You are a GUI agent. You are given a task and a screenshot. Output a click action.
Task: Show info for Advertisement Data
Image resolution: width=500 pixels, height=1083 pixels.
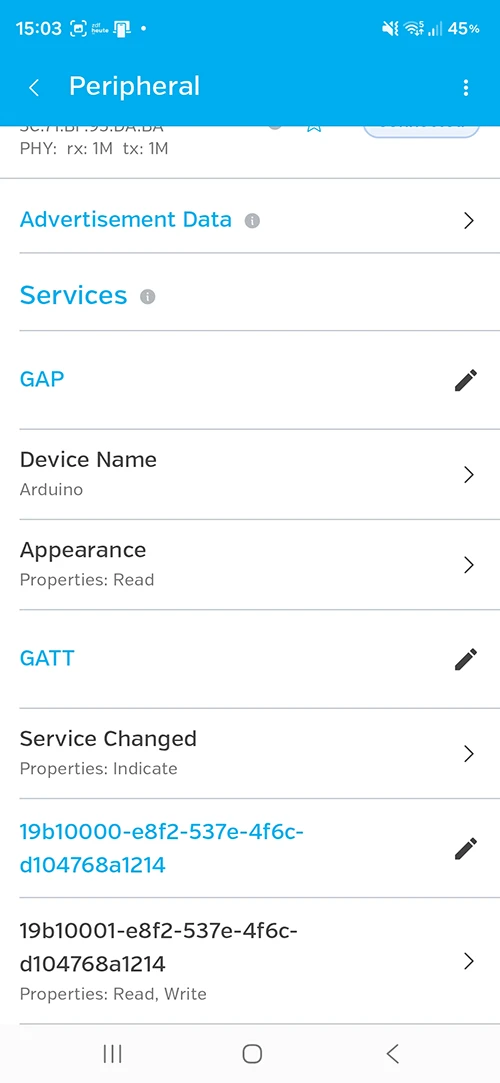[253, 221]
